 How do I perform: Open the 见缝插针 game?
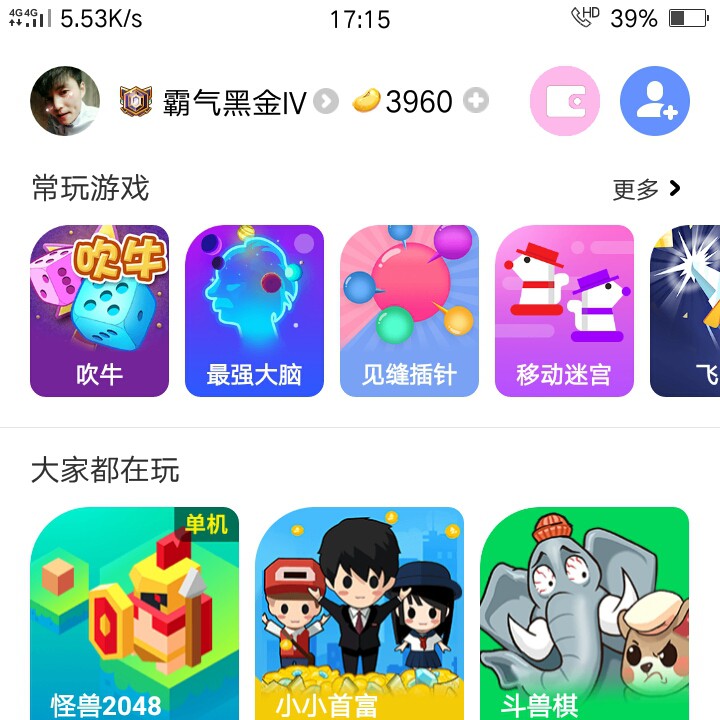409,311
